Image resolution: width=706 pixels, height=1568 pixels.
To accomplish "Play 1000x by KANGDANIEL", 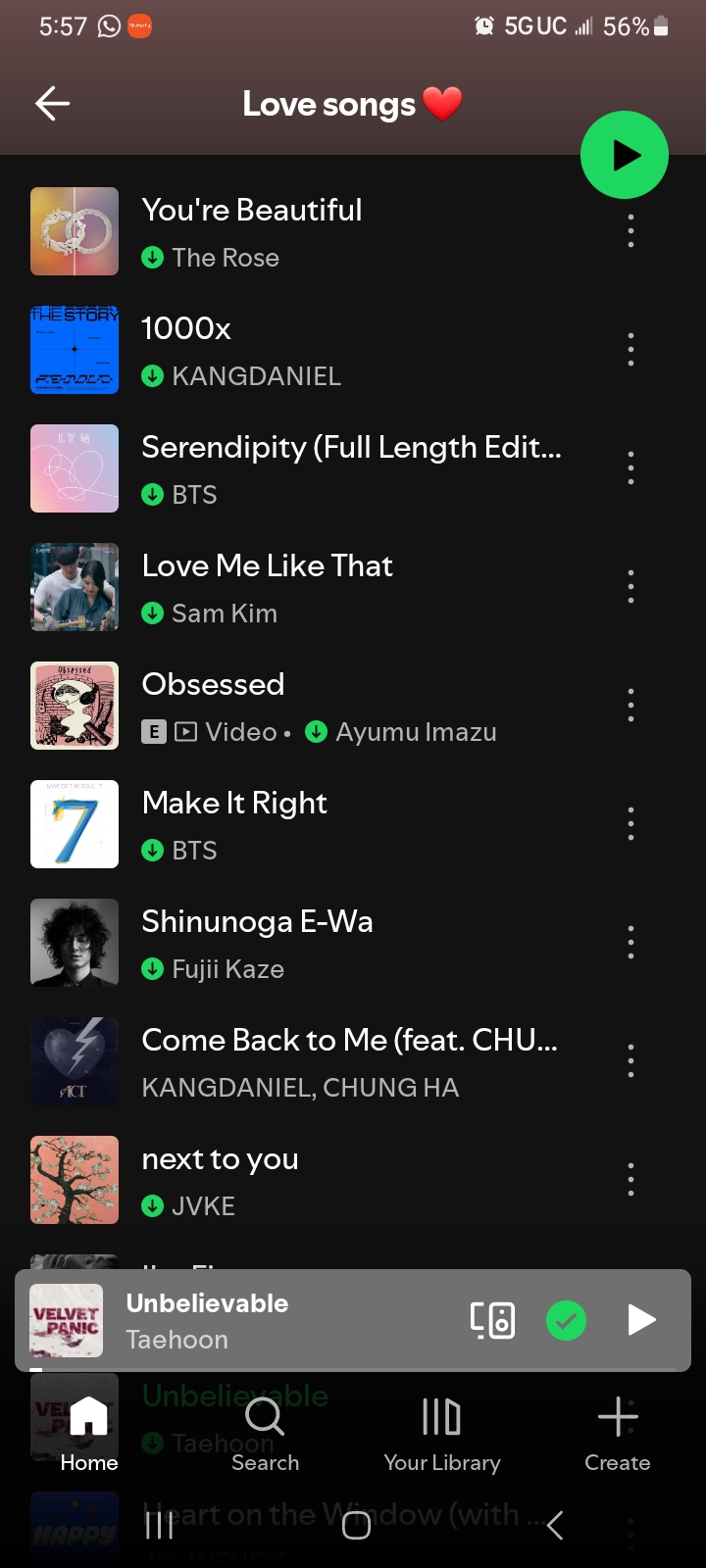I will click(294, 350).
